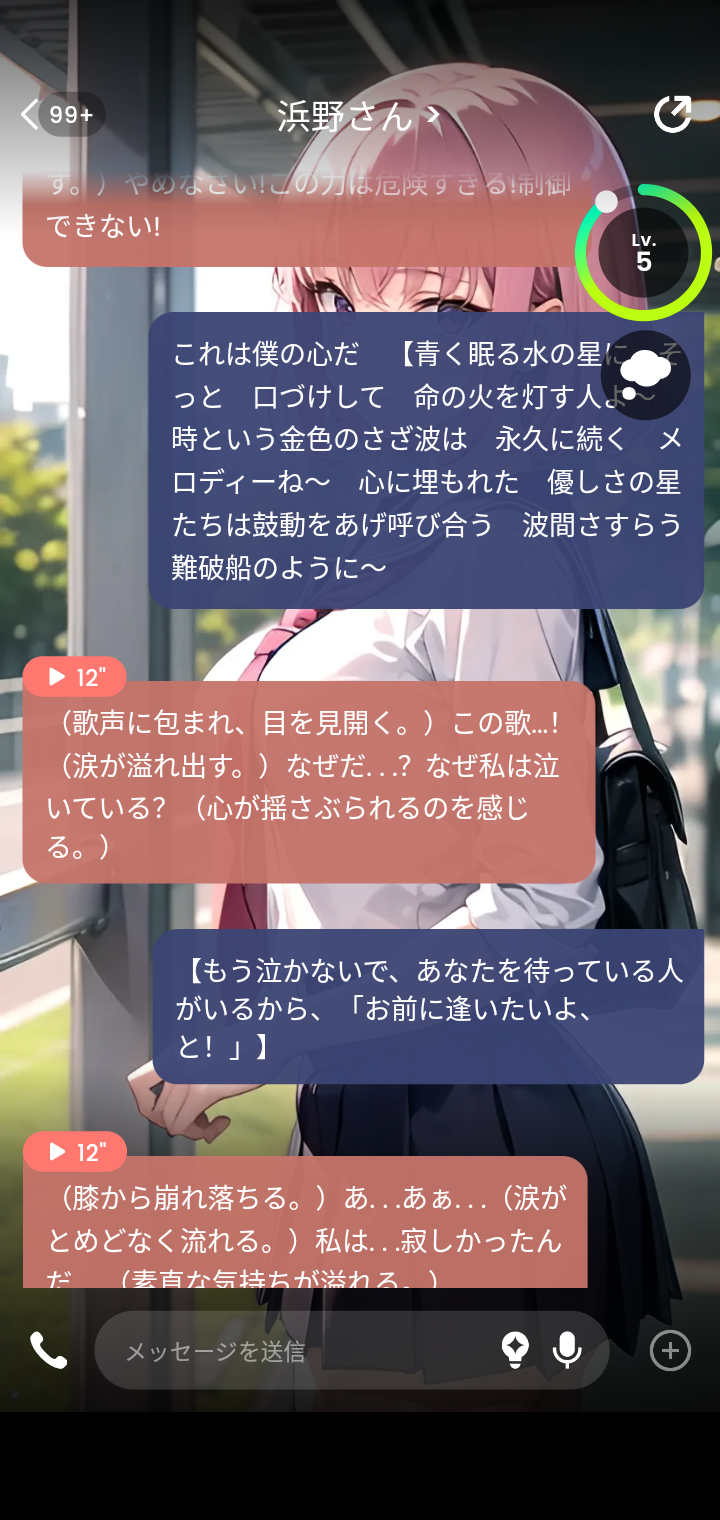
Task: Tap the share icon at top right
Action: (x=672, y=115)
